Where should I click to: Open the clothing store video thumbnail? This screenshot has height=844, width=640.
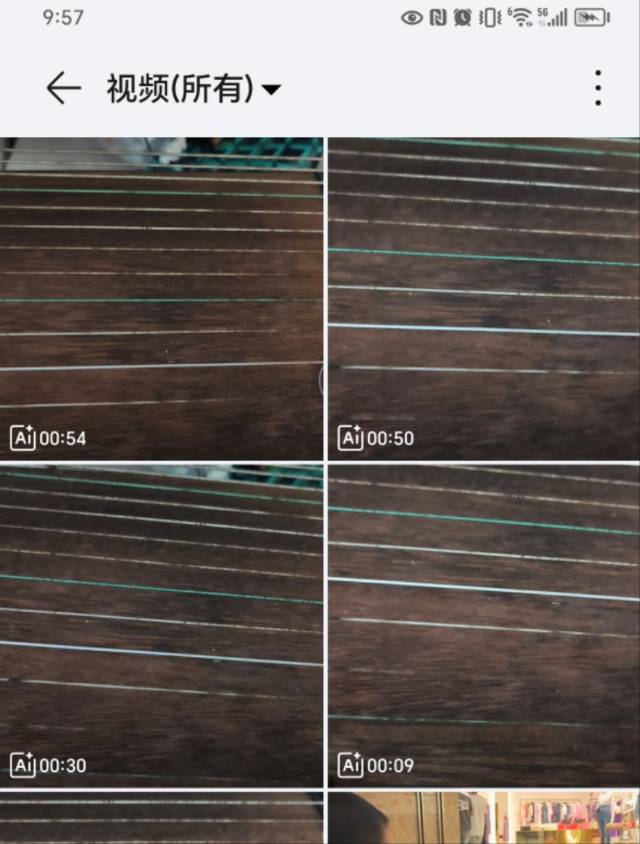[x=484, y=820]
